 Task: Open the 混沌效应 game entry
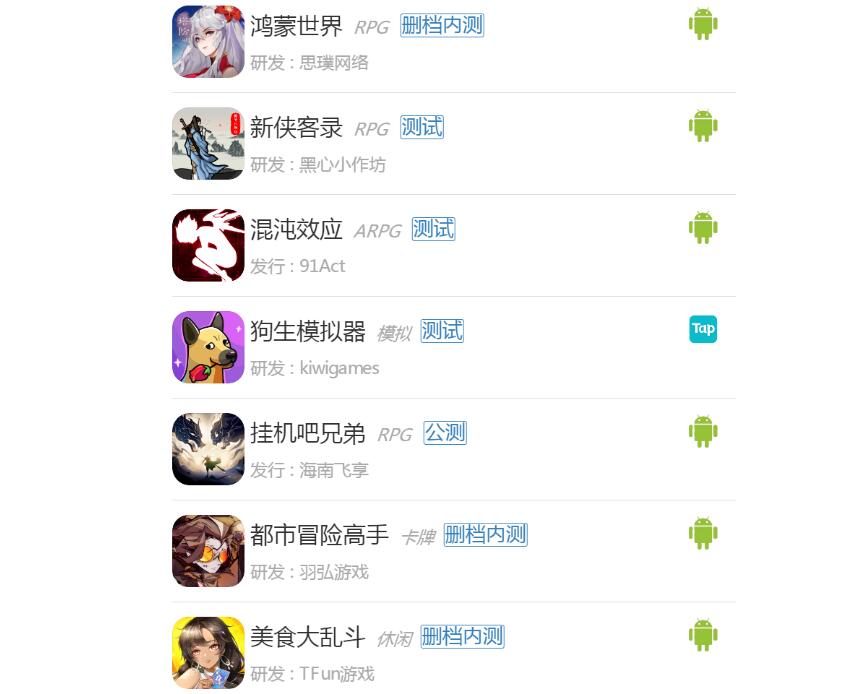point(296,230)
